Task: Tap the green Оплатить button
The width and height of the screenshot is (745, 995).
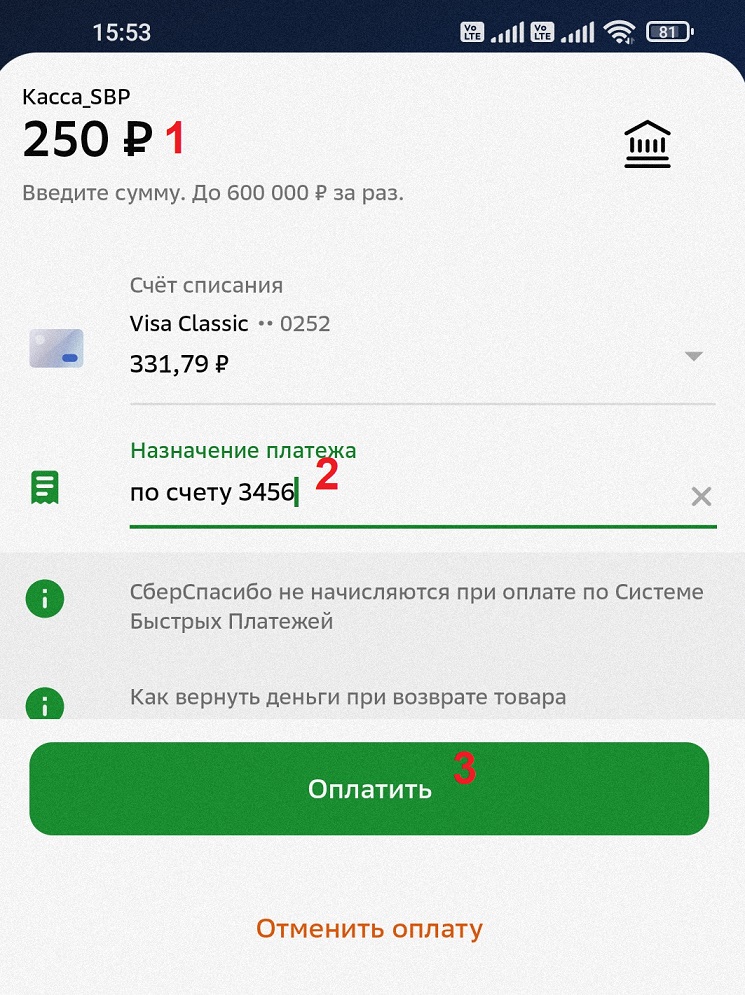Action: tap(369, 788)
